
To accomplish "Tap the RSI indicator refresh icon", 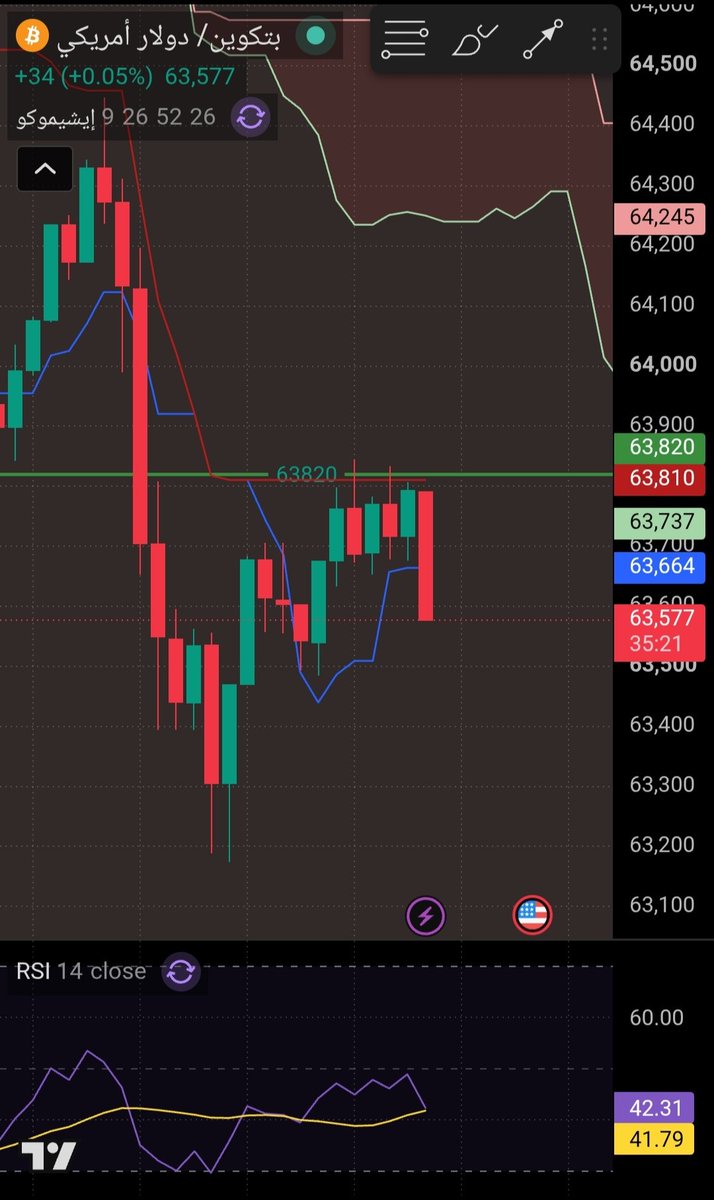I will (181, 971).
